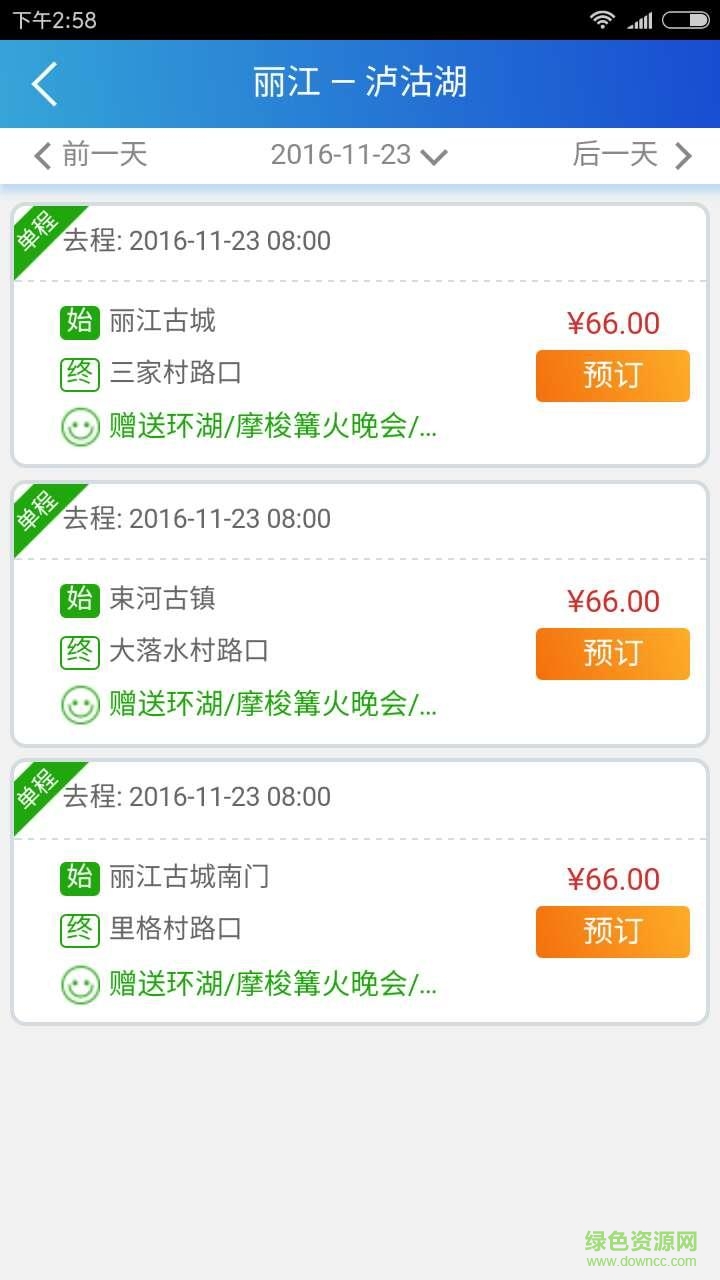Go to previous day 前一天
720x1280 pixels.
(x=91, y=155)
